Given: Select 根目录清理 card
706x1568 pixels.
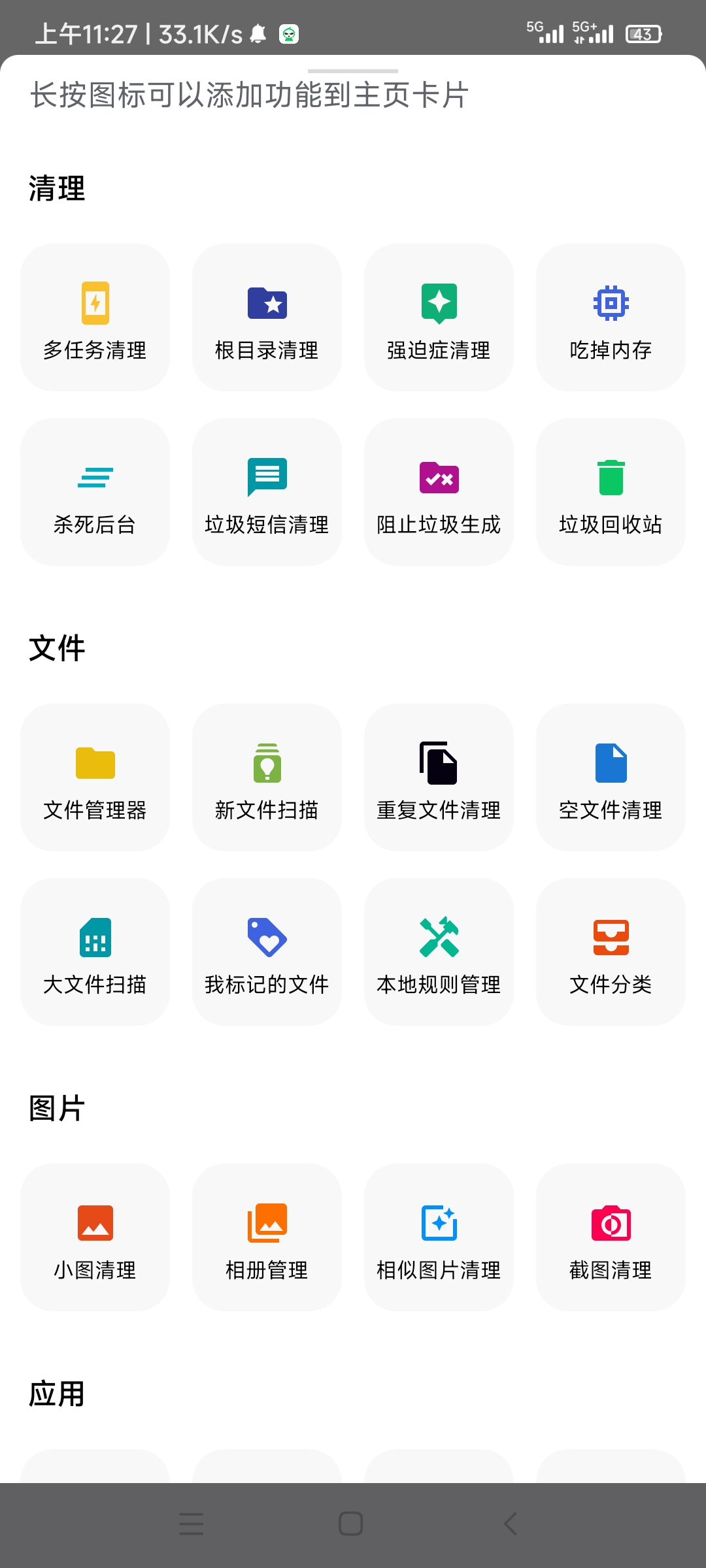Looking at the screenshot, I should coord(267,318).
